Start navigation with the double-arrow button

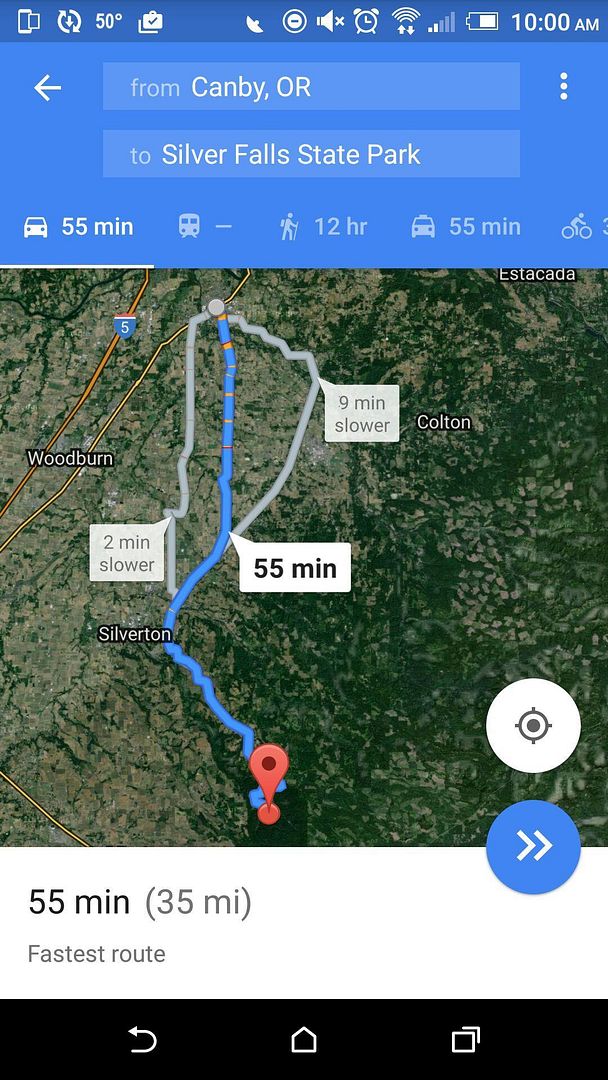coord(533,847)
